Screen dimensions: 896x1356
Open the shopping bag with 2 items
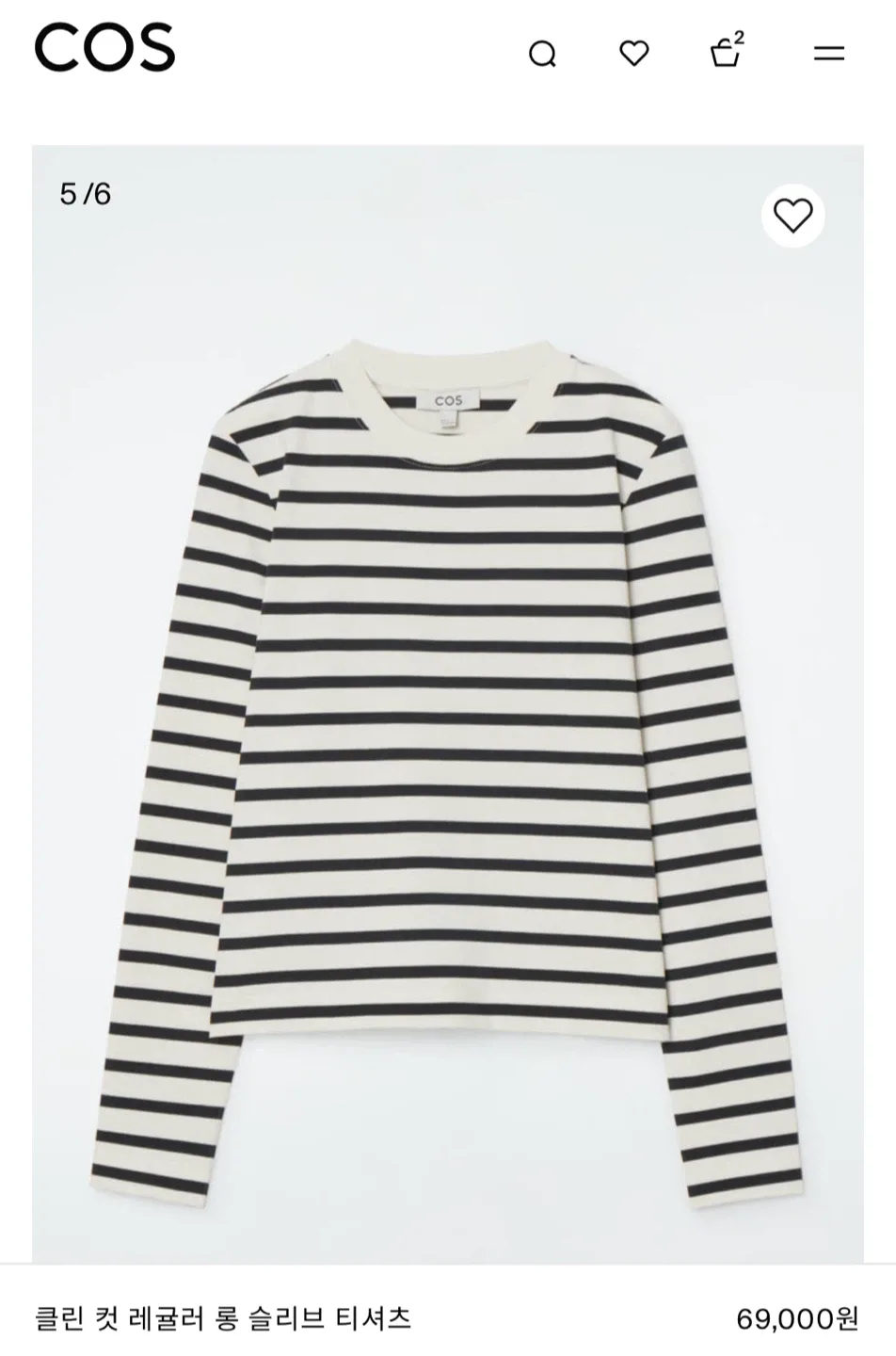[726, 53]
